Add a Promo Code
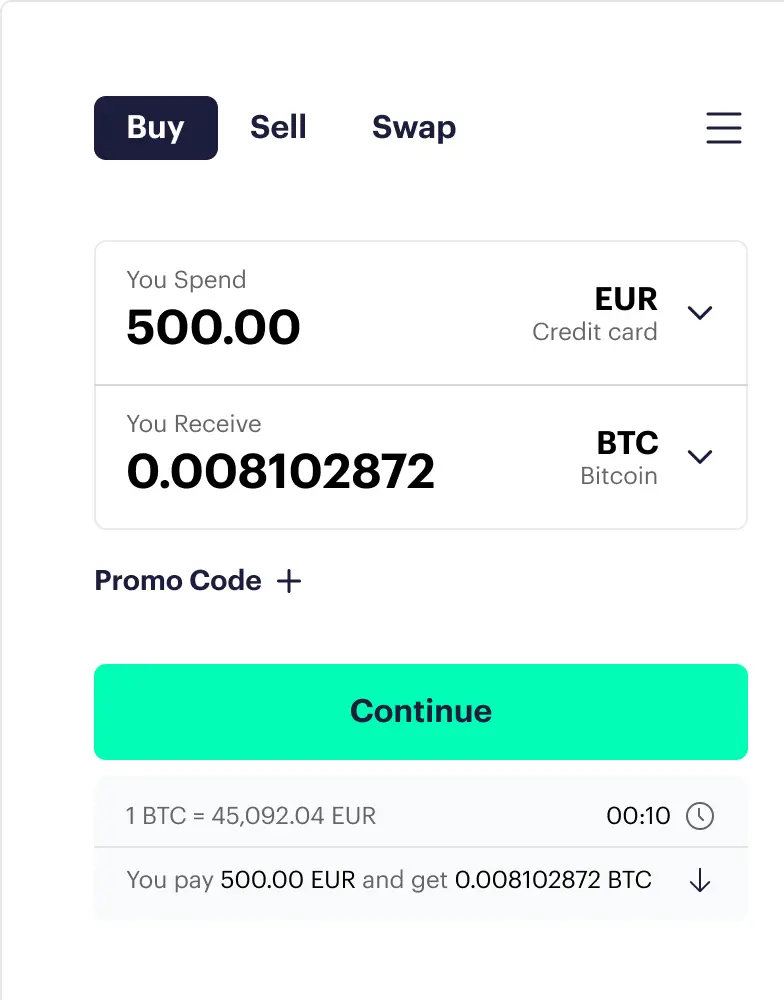Screen dimensions: 784x1000 [x=198, y=581]
